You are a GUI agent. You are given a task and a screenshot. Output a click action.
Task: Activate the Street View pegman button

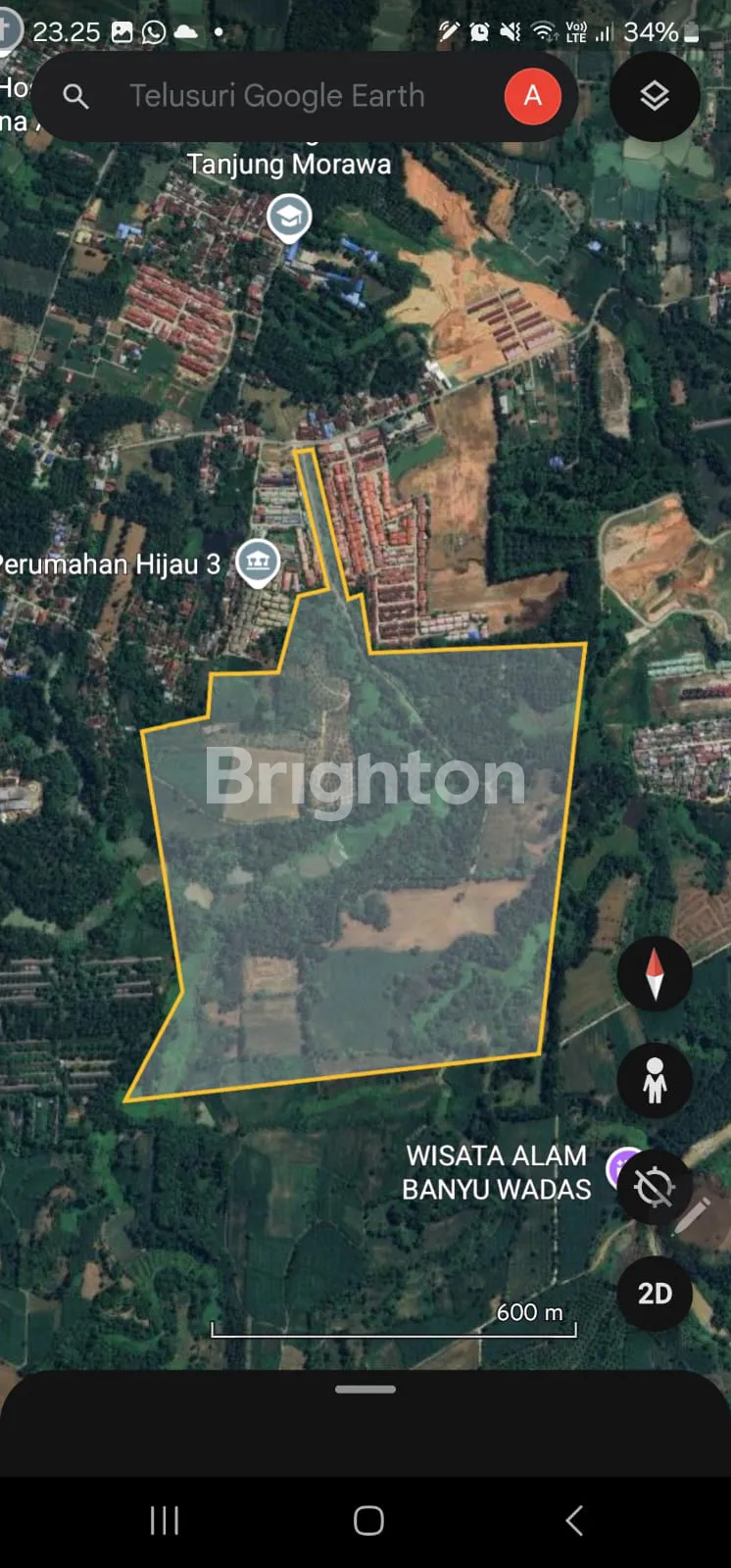655,1081
